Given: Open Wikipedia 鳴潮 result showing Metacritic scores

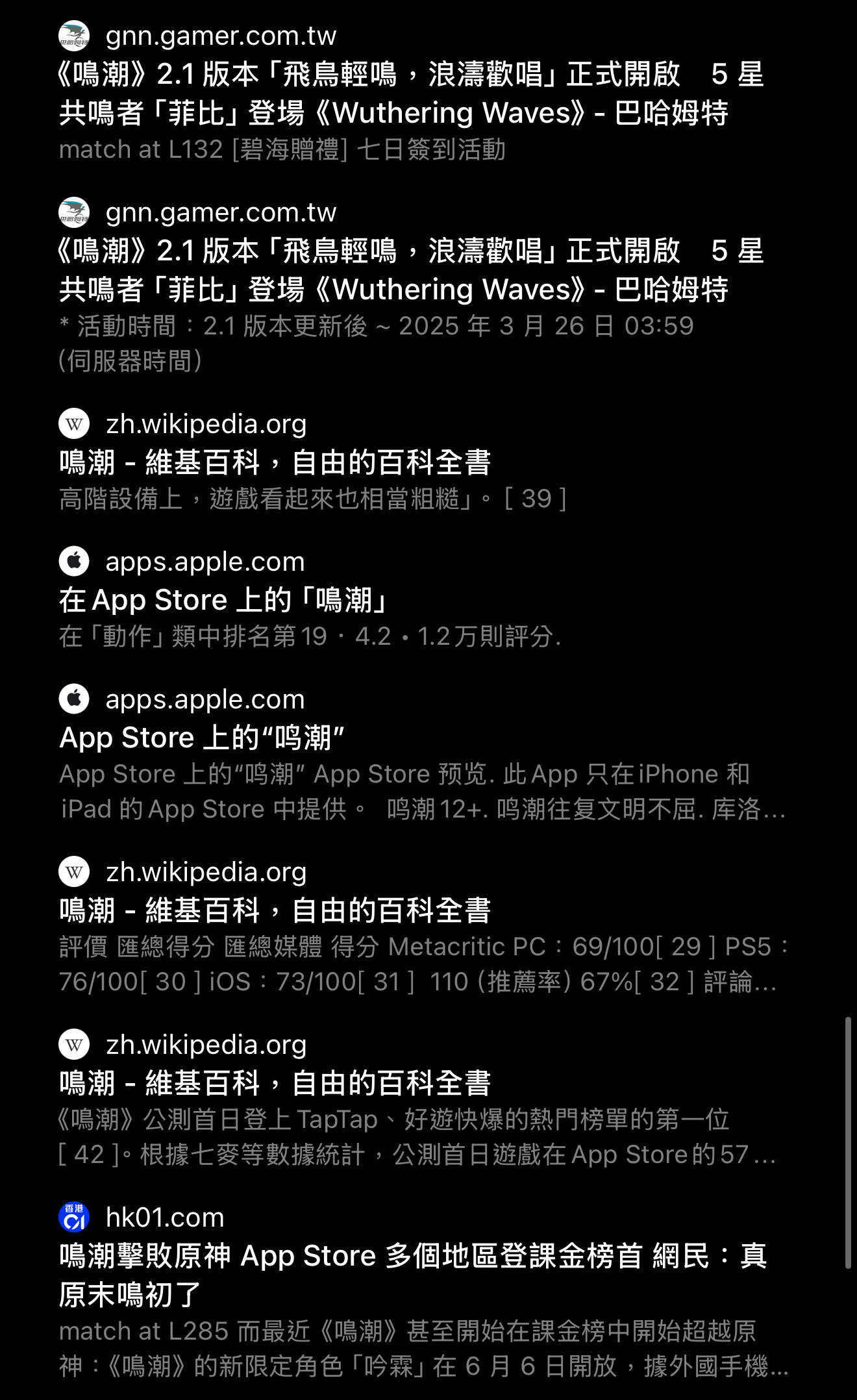Looking at the screenshot, I should click(275, 910).
